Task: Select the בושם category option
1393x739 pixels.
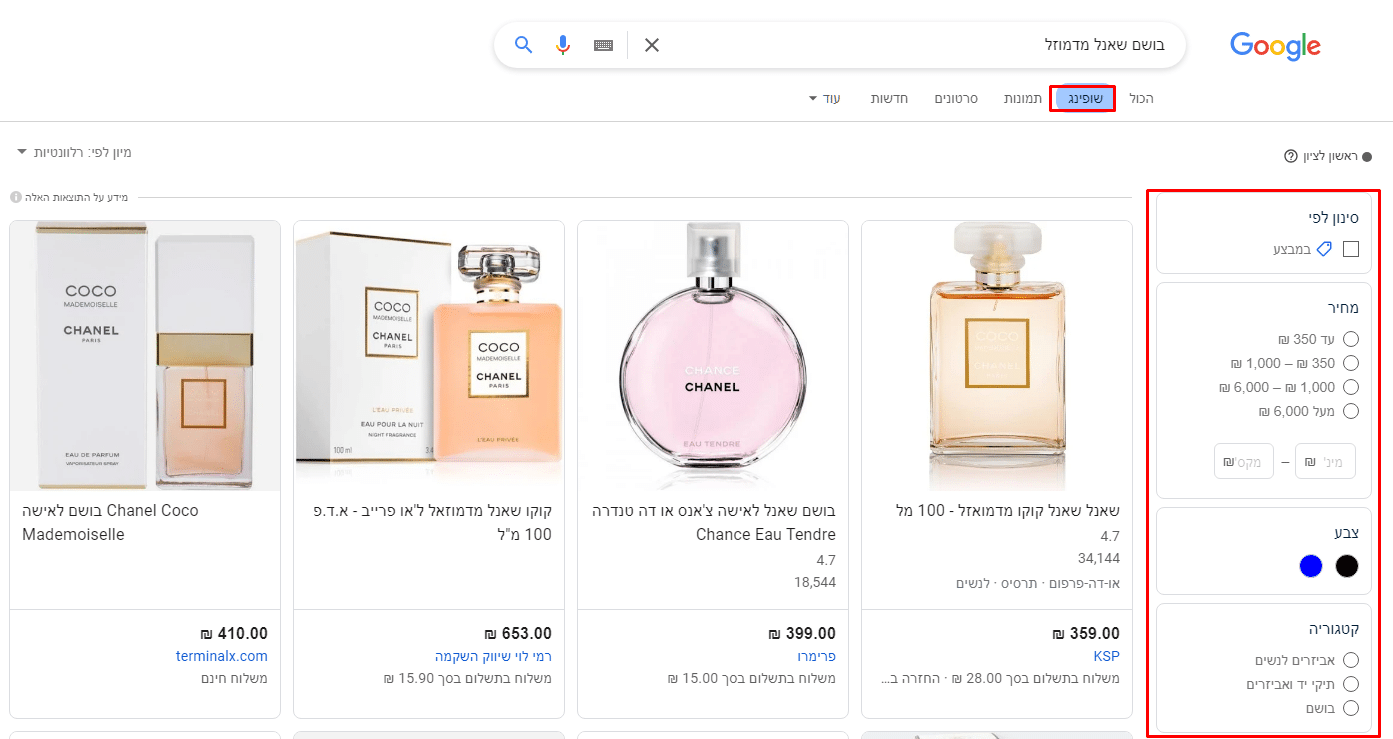Action: [x=1351, y=708]
